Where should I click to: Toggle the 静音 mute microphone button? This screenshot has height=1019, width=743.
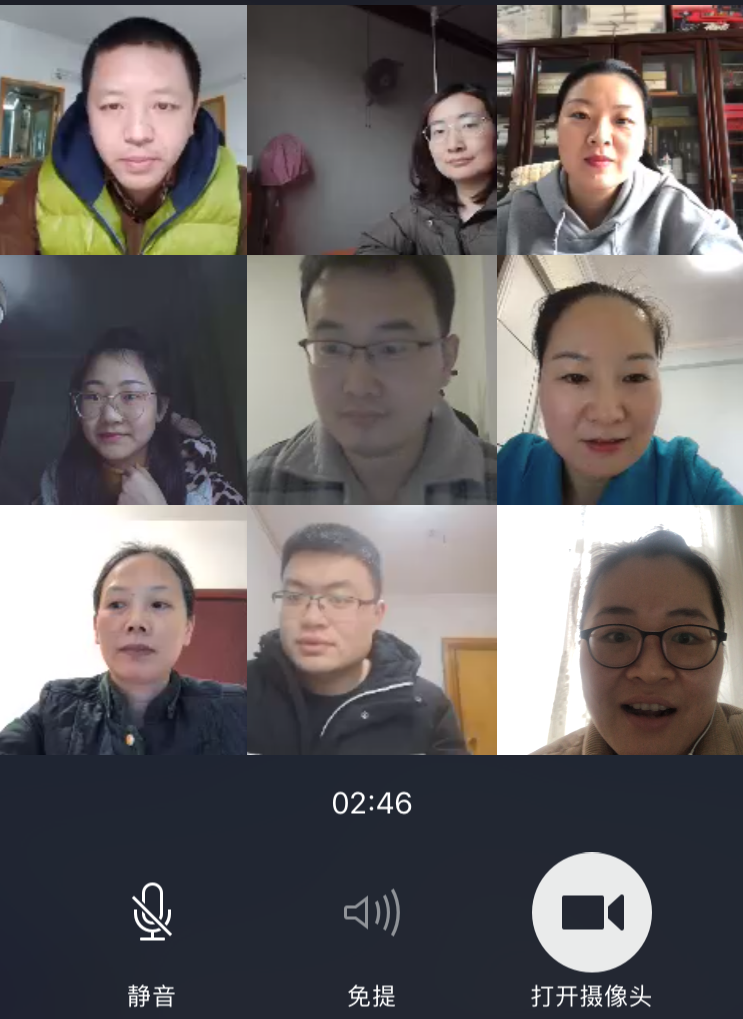[x=152, y=912]
